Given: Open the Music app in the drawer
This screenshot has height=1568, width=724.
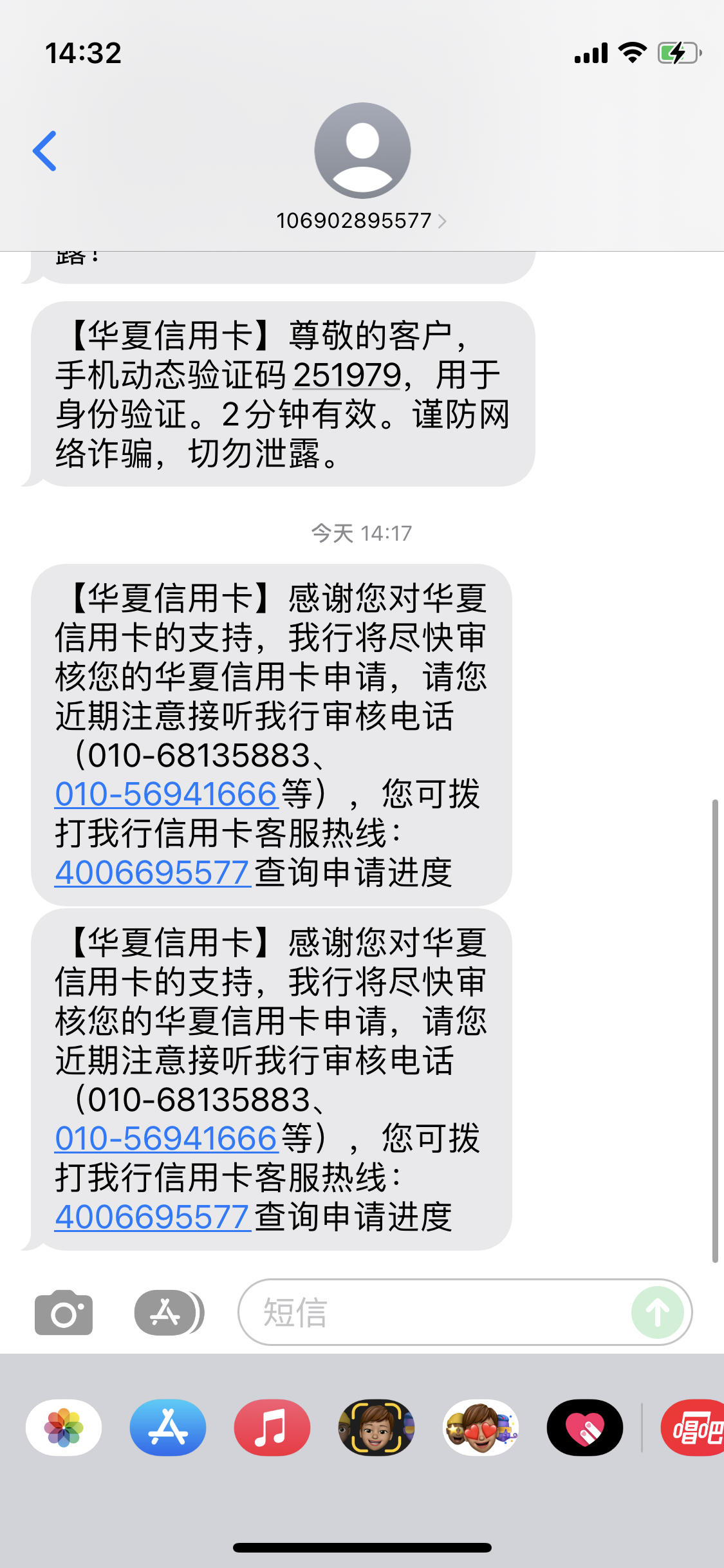Looking at the screenshot, I should click(272, 1427).
